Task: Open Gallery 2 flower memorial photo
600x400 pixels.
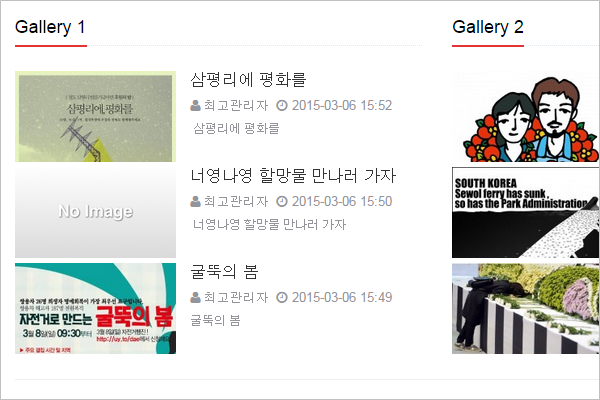Action: pyautogui.click(x=526, y=308)
